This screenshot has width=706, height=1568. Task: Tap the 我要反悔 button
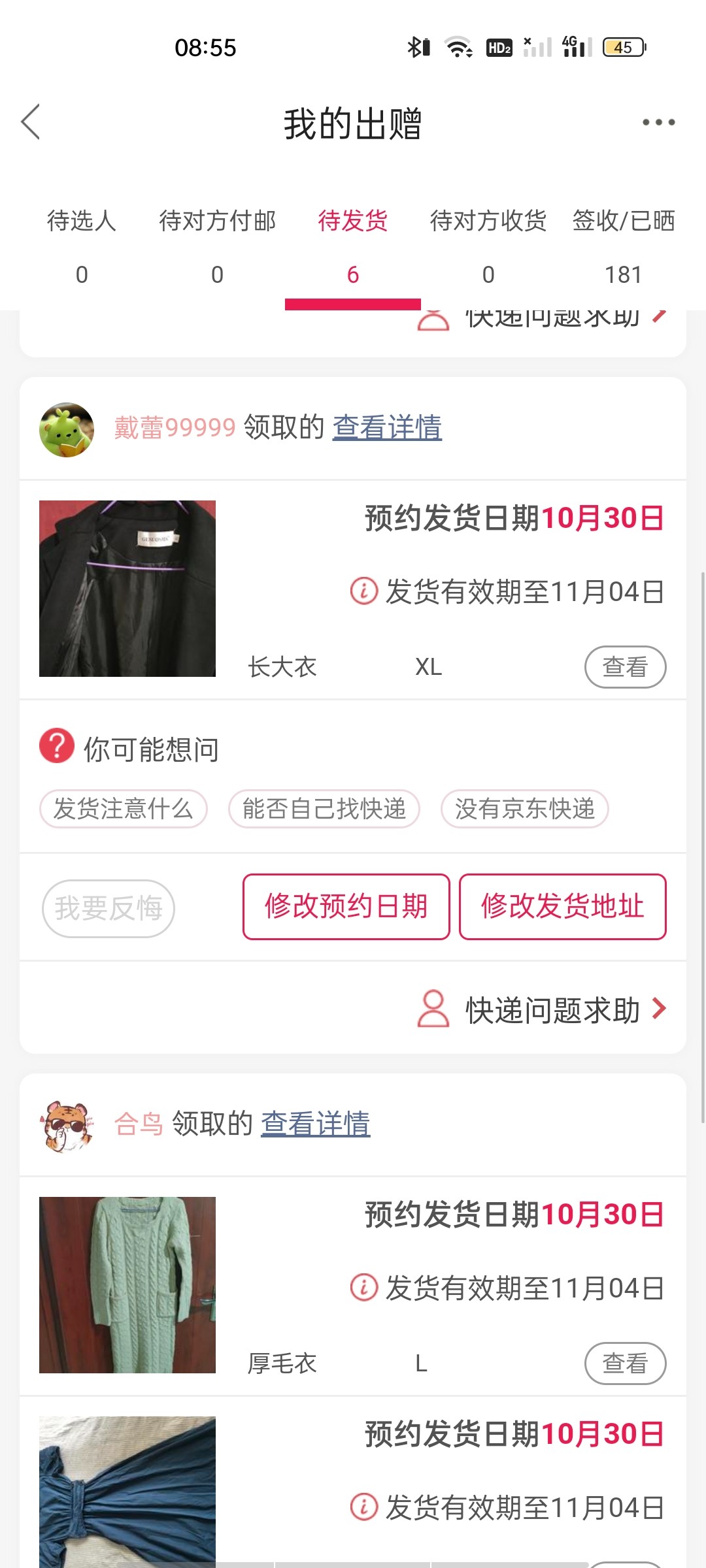coord(109,908)
